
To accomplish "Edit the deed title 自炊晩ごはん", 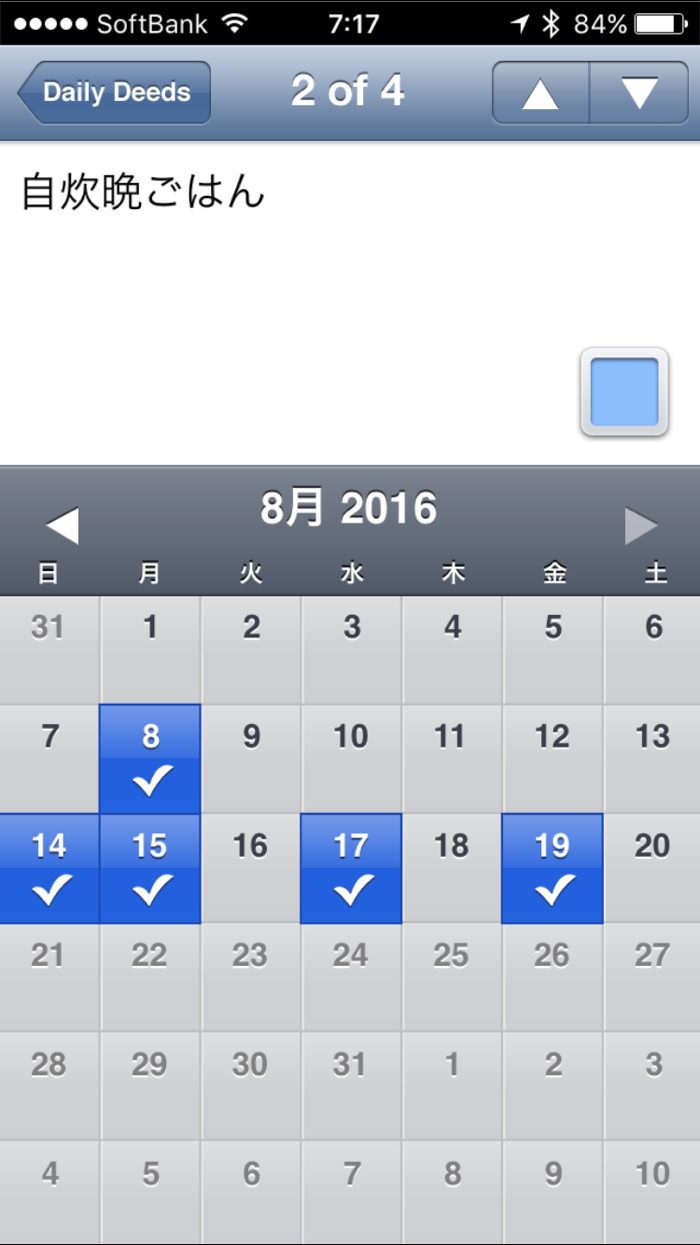I will (143, 192).
